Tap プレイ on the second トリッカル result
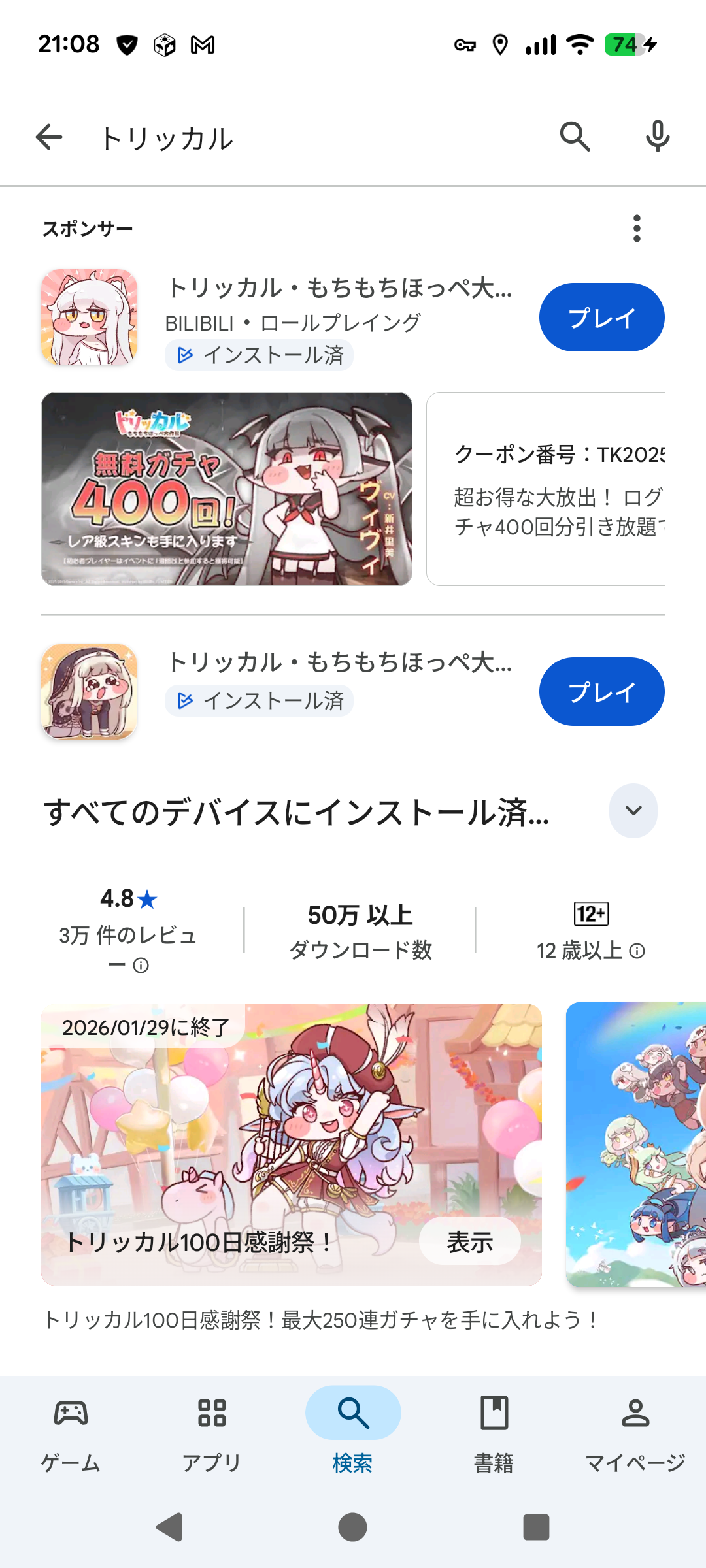 click(601, 692)
